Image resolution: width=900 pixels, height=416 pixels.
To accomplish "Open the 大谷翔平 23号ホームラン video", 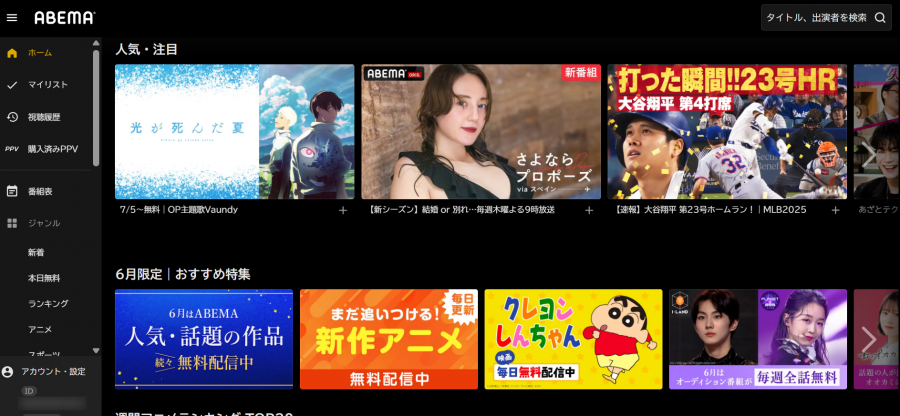I will pos(727,132).
